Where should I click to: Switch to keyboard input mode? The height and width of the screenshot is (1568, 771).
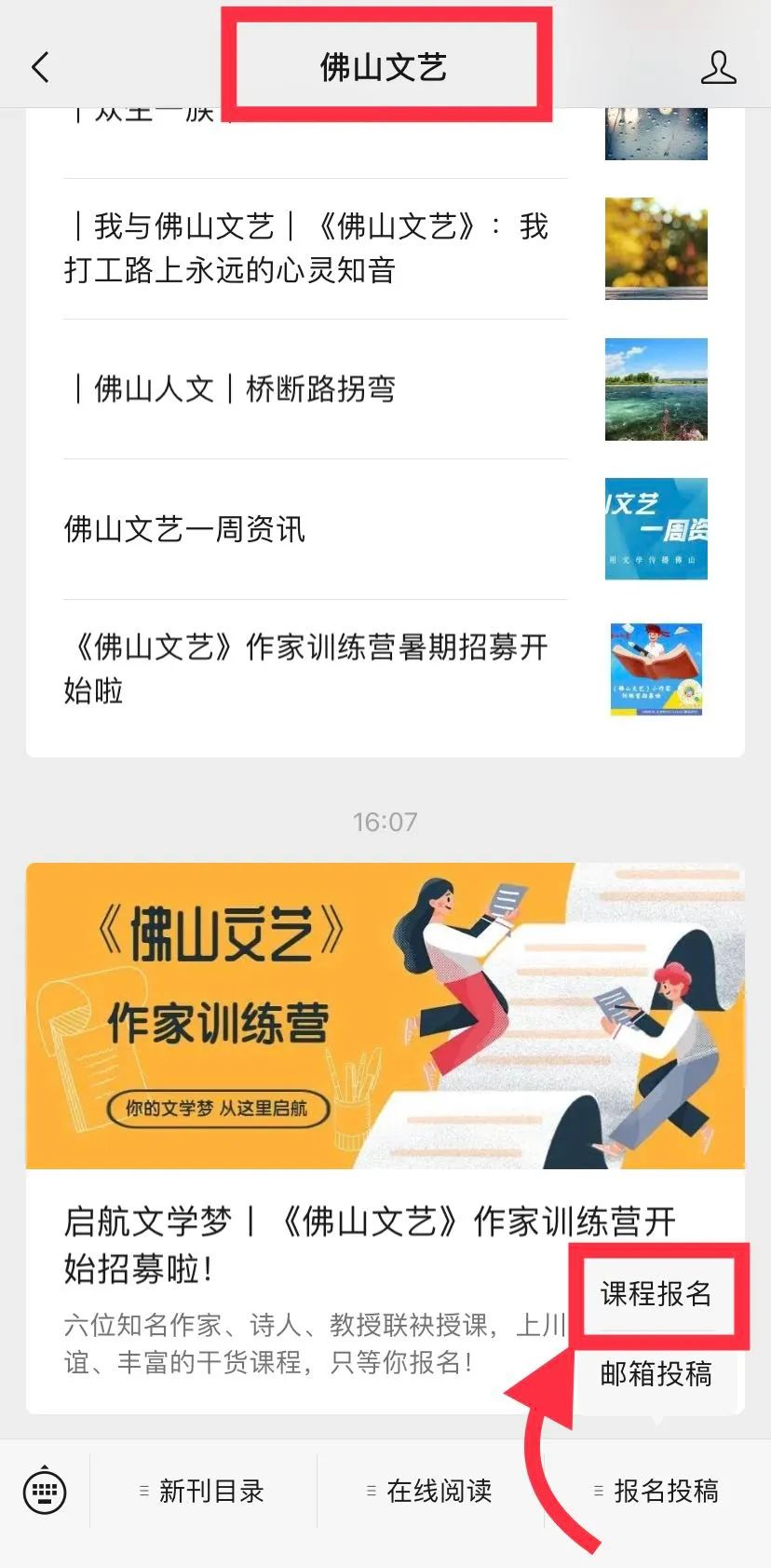[x=45, y=1491]
